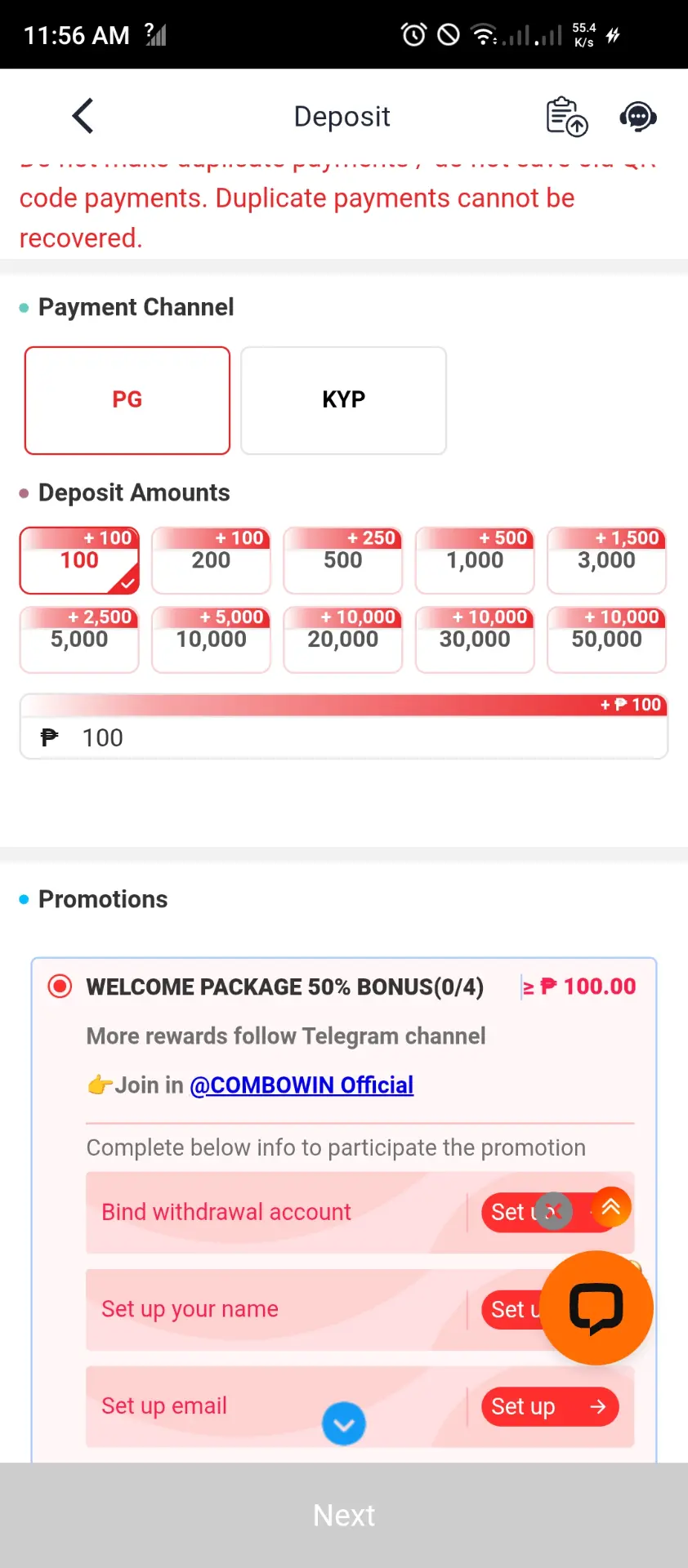Go back from the Deposit screen

[x=83, y=116]
